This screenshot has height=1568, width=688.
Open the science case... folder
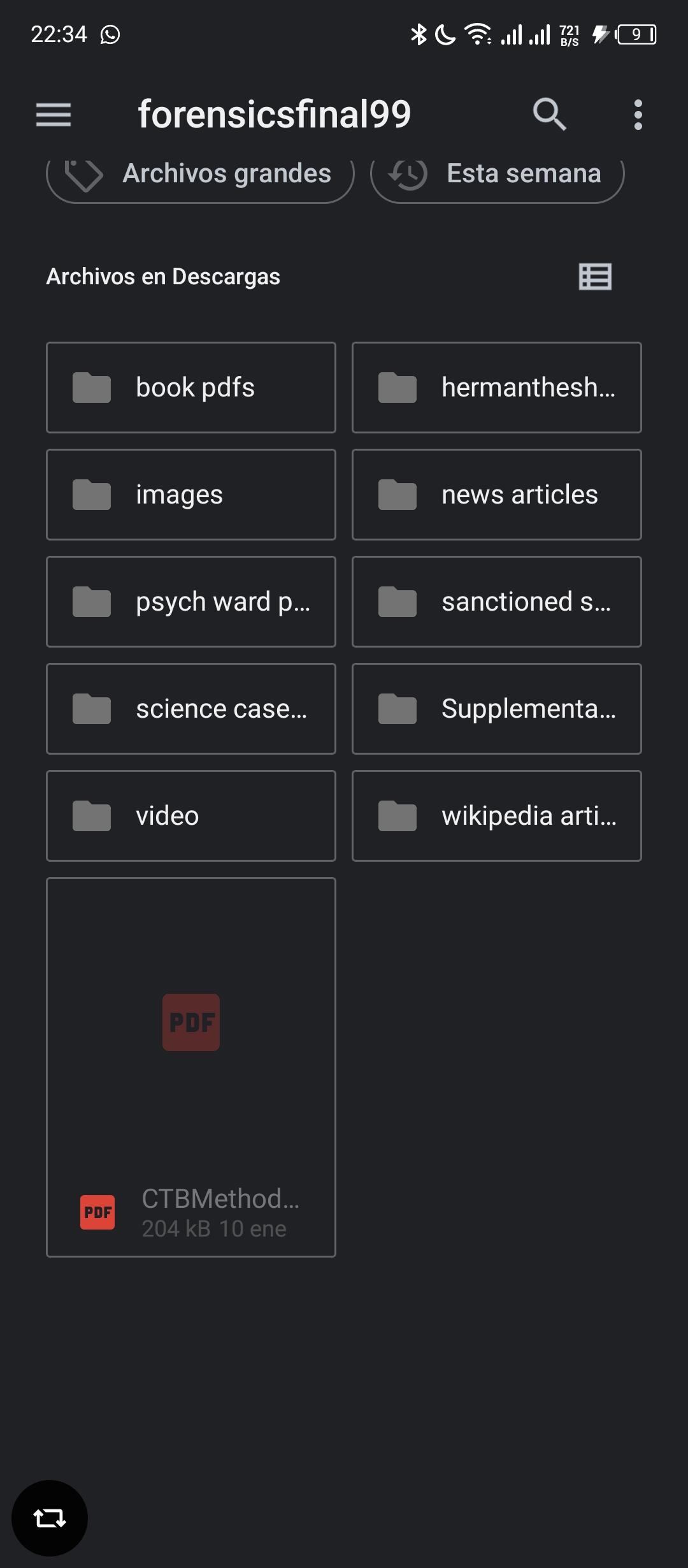tap(191, 709)
